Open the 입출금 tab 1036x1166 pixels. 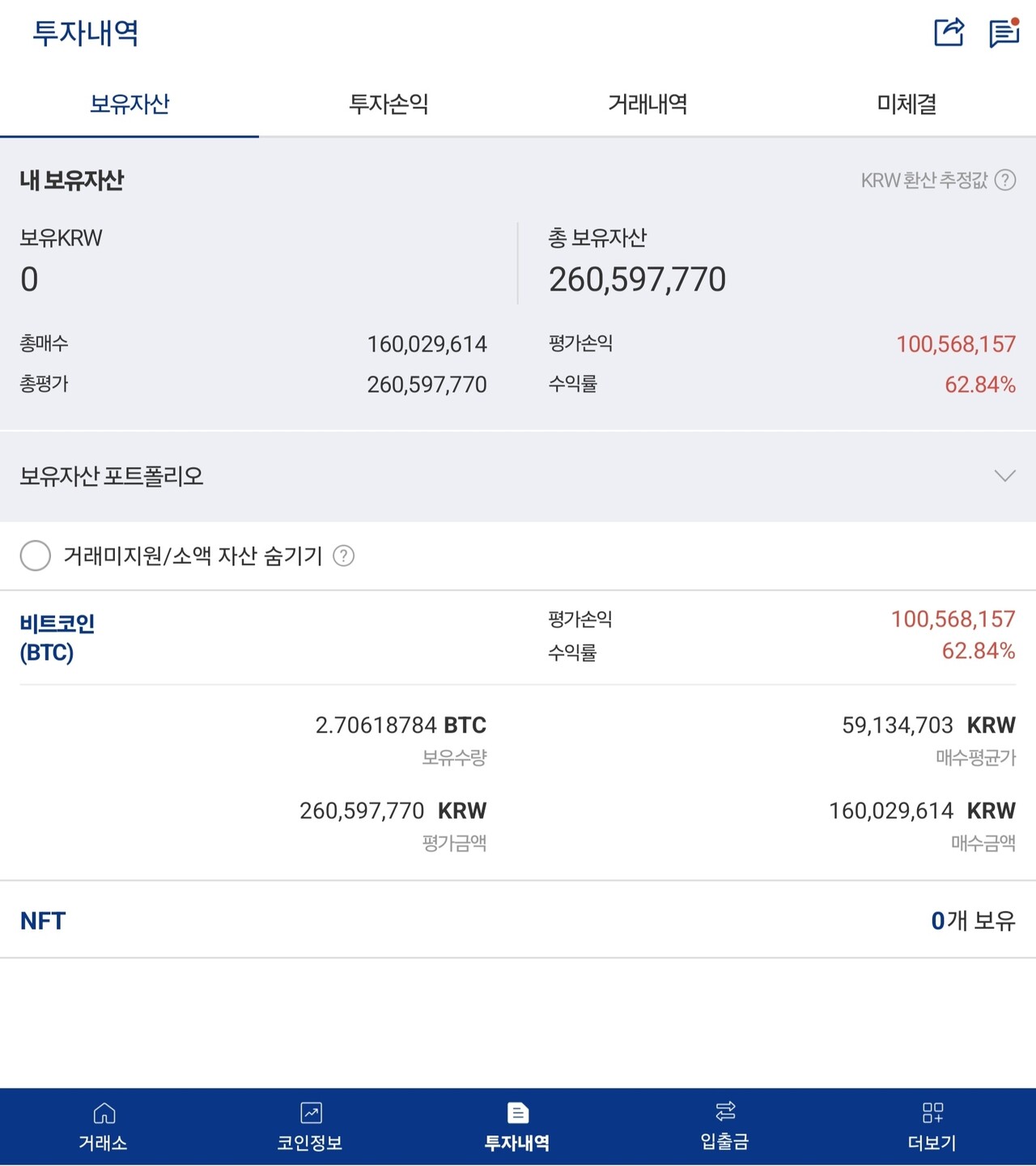[725, 1126]
